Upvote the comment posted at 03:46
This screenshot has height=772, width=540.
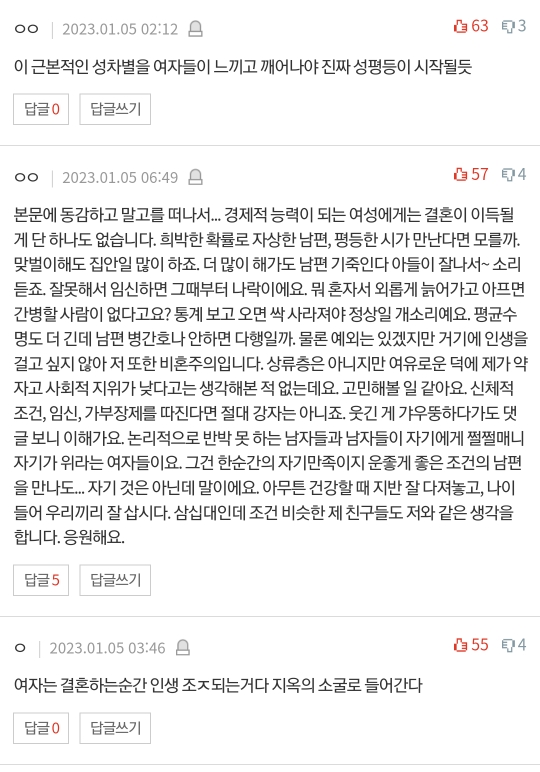(x=471, y=645)
